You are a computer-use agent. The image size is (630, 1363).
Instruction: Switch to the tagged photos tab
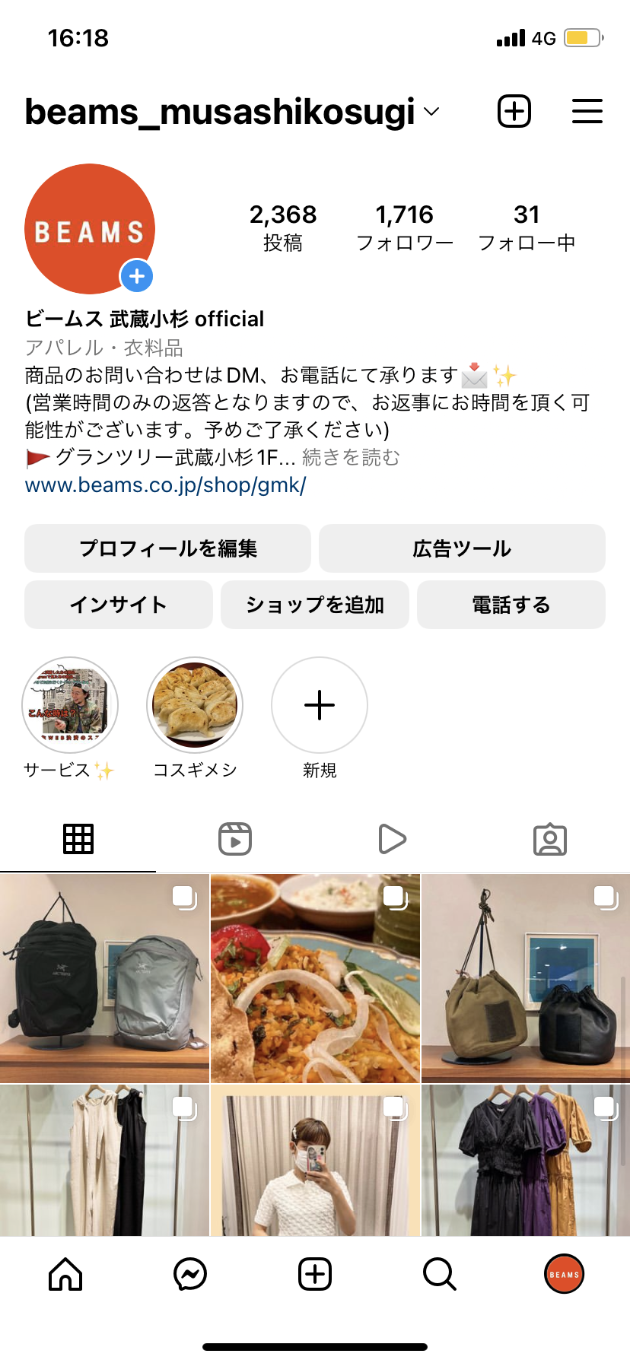(550, 839)
